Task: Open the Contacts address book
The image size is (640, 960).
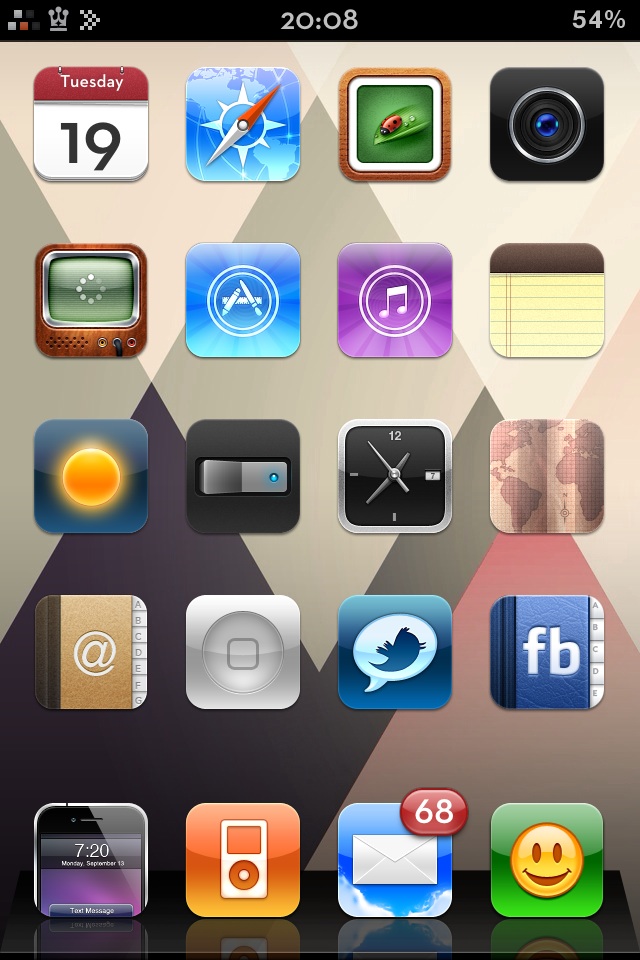Action: (91, 652)
